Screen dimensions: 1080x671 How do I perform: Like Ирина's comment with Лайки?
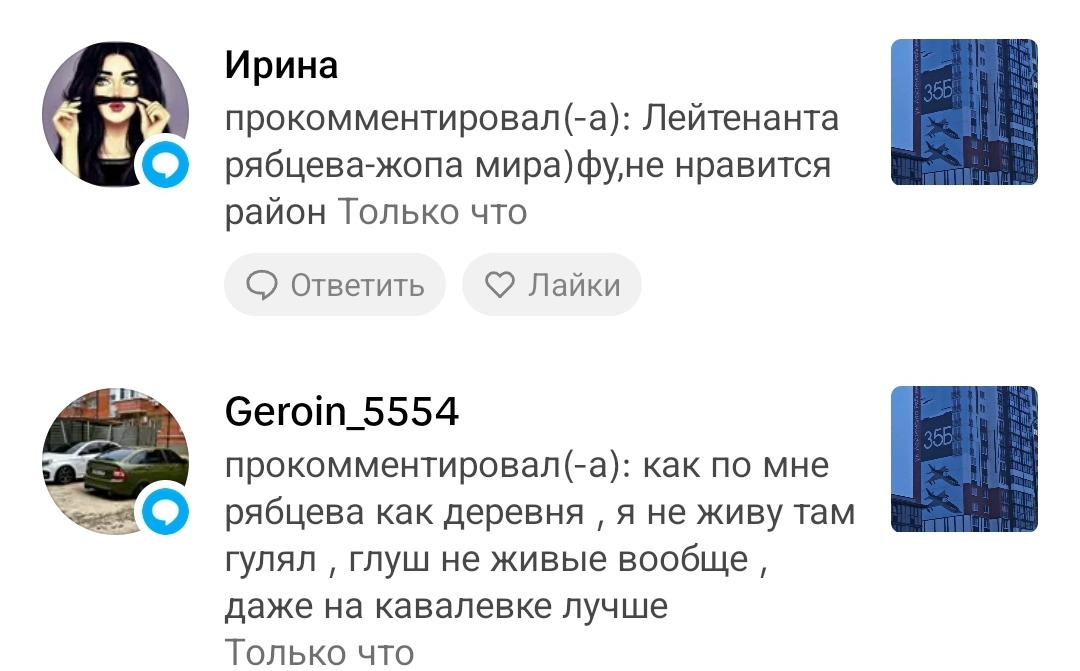pyautogui.click(x=552, y=286)
